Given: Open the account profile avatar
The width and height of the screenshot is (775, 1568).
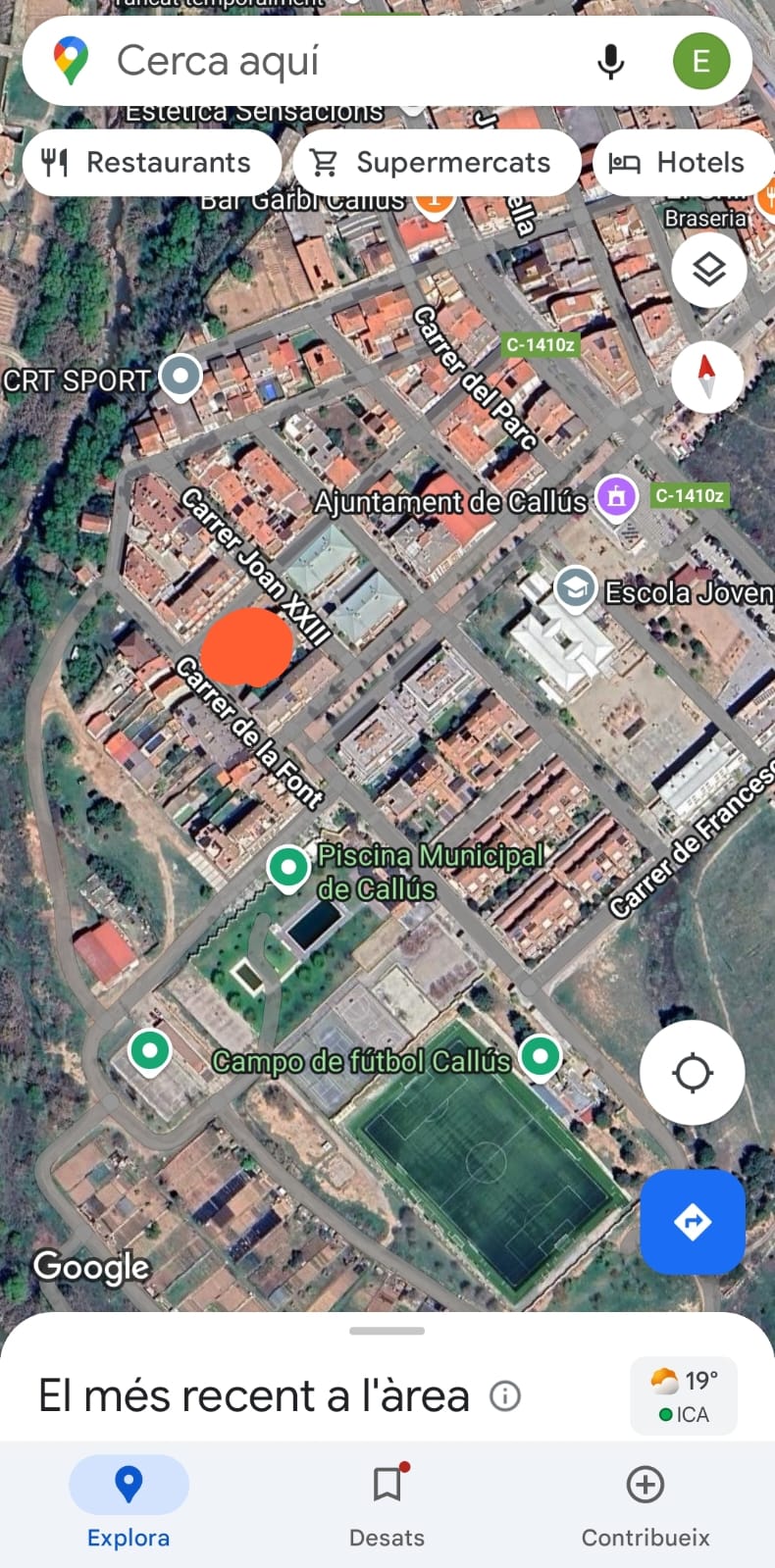Looking at the screenshot, I should 700,62.
